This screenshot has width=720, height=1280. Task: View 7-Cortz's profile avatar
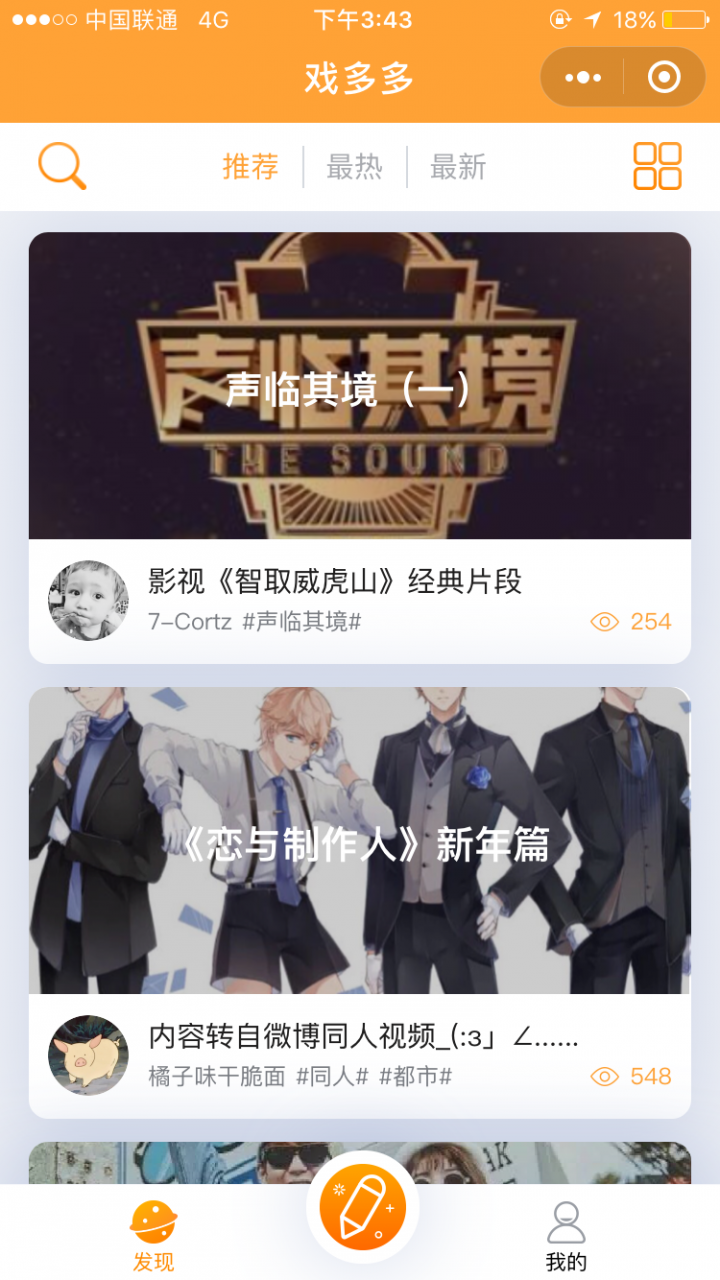tap(88, 600)
